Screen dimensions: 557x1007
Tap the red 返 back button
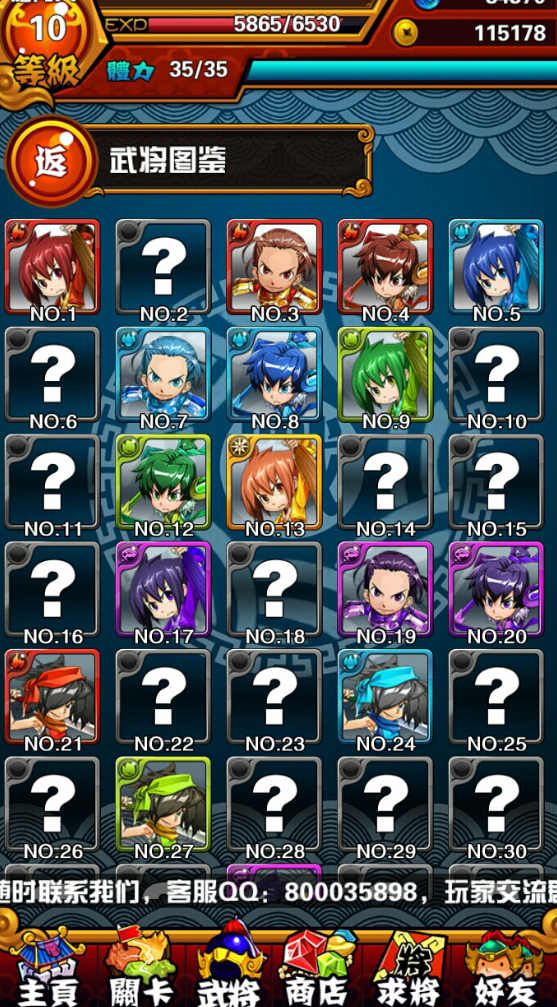(x=51, y=161)
